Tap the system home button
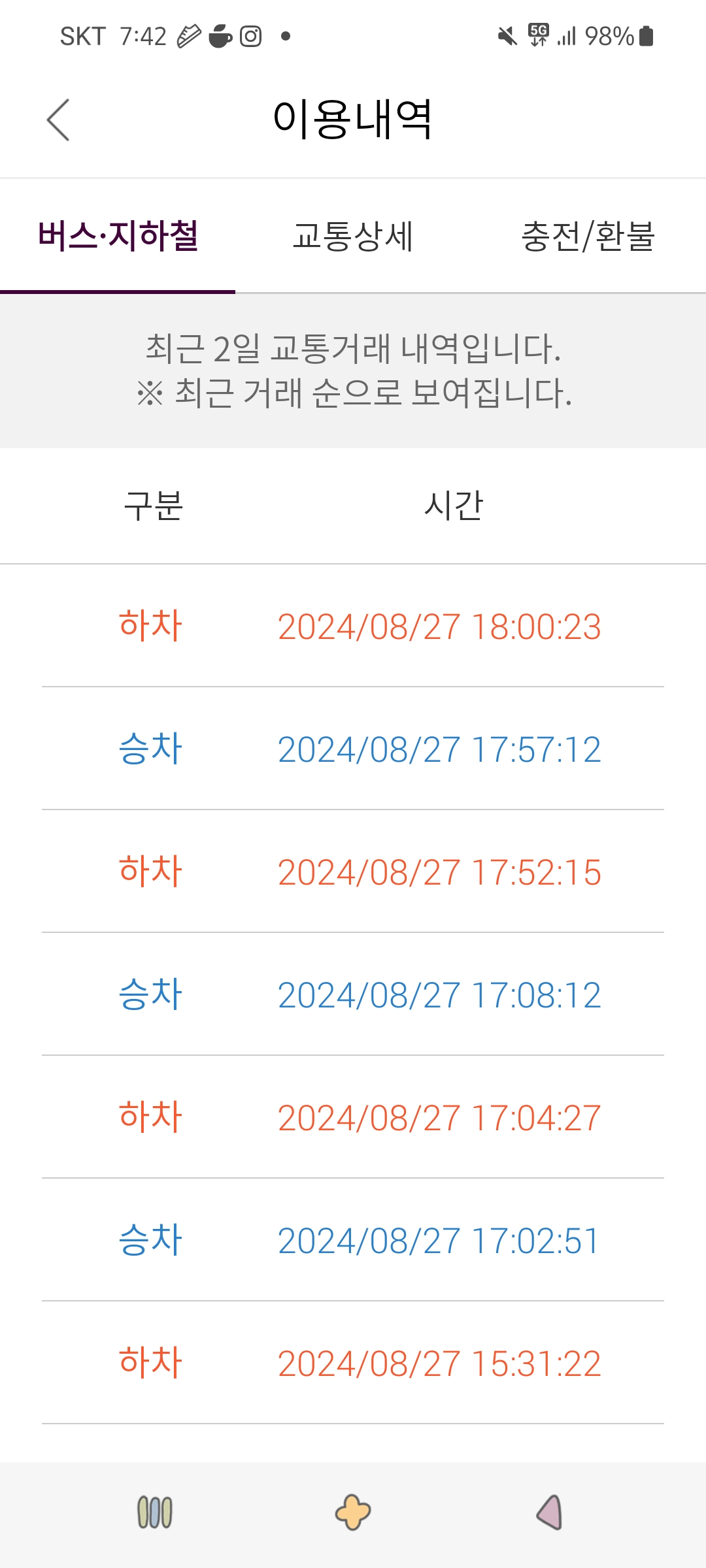This screenshot has height=1568, width=706. pos(353,1512)
